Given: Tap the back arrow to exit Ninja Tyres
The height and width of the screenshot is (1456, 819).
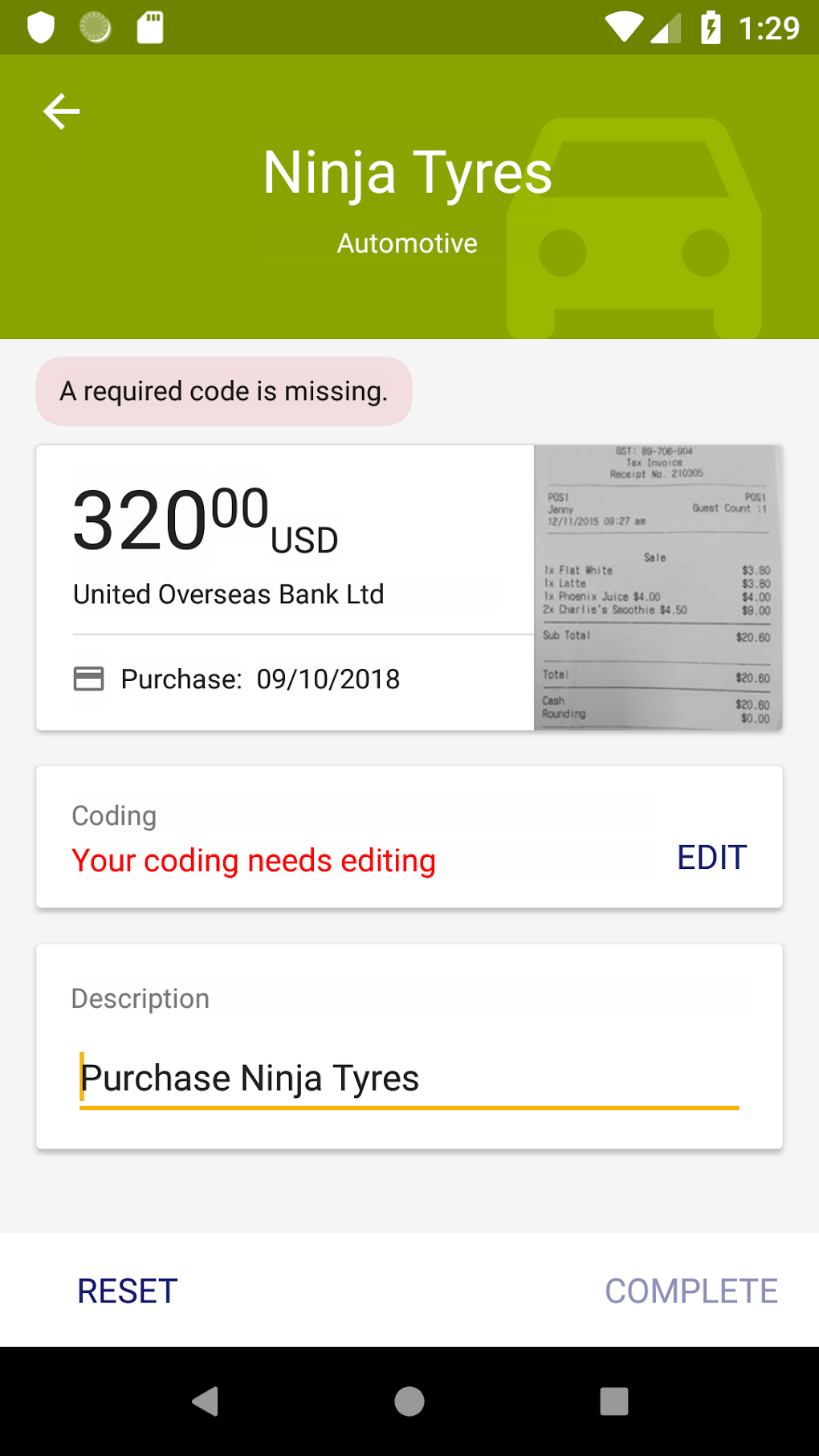Looking at the screenshot, I should (61, 111).
